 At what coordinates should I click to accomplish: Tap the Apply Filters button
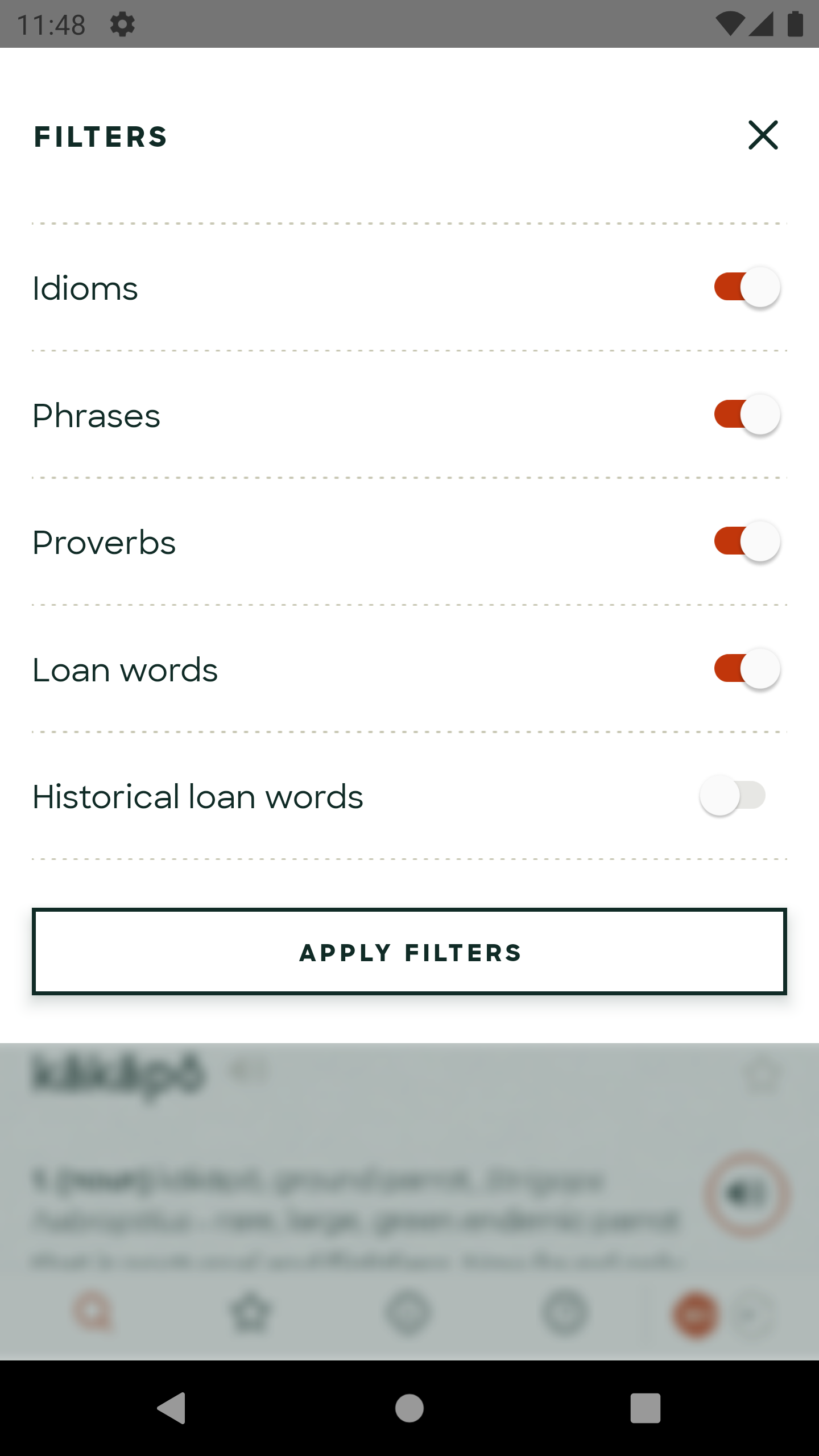point(409,952)
